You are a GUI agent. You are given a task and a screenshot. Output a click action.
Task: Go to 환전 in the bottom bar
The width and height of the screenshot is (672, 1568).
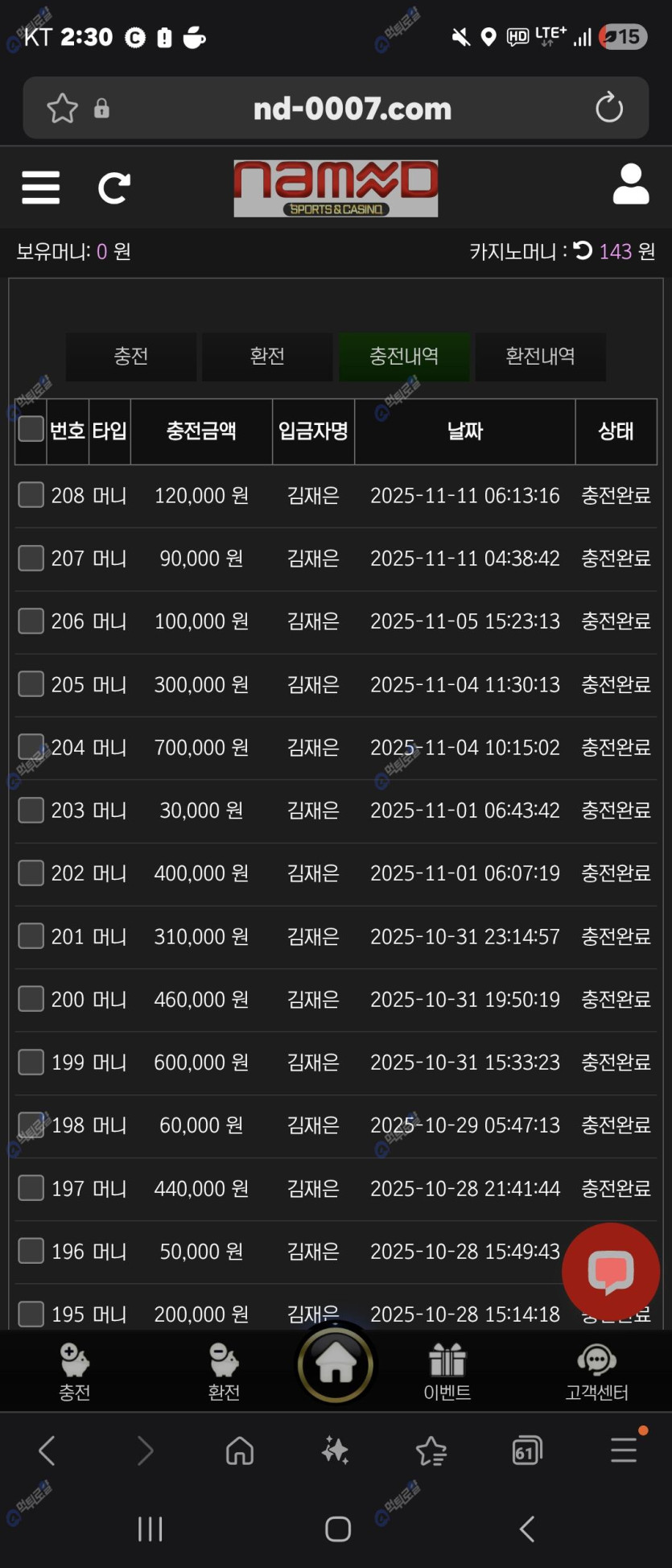[224, 1371]
